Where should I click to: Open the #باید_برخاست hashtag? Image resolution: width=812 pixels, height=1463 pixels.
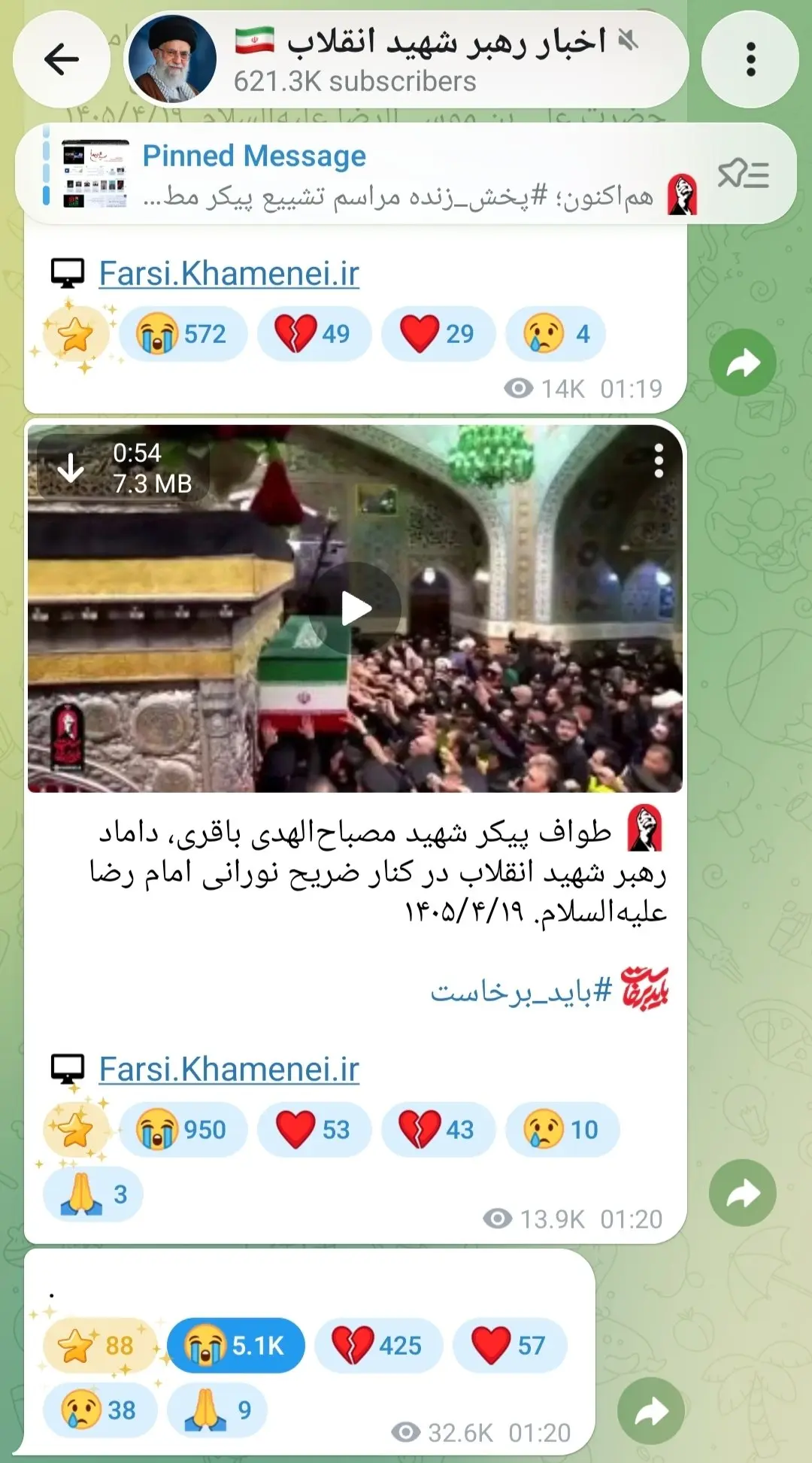click(522, 991)
